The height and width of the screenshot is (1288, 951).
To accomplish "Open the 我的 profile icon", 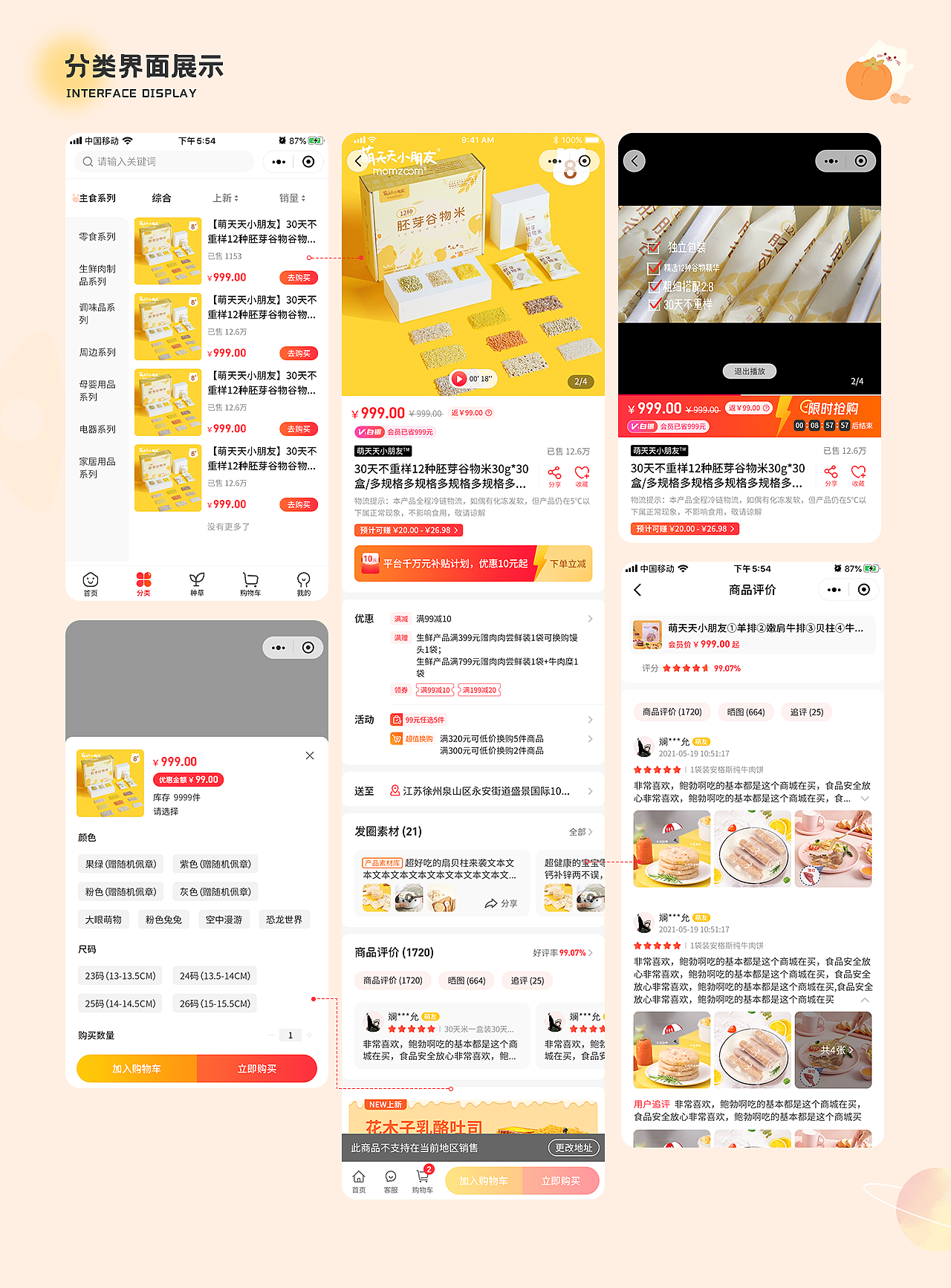I will 302,583.
